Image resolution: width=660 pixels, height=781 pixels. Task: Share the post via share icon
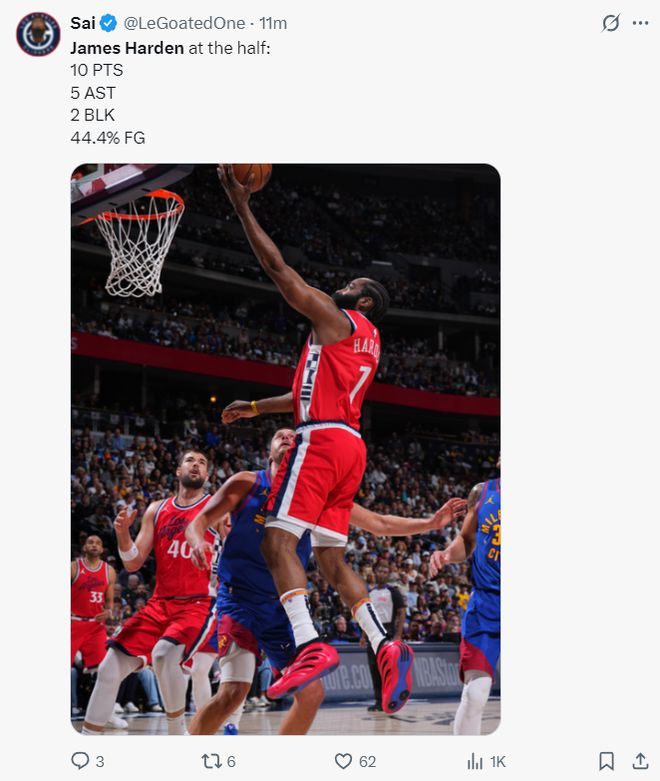pyautogui.click(x=640, y=761)
